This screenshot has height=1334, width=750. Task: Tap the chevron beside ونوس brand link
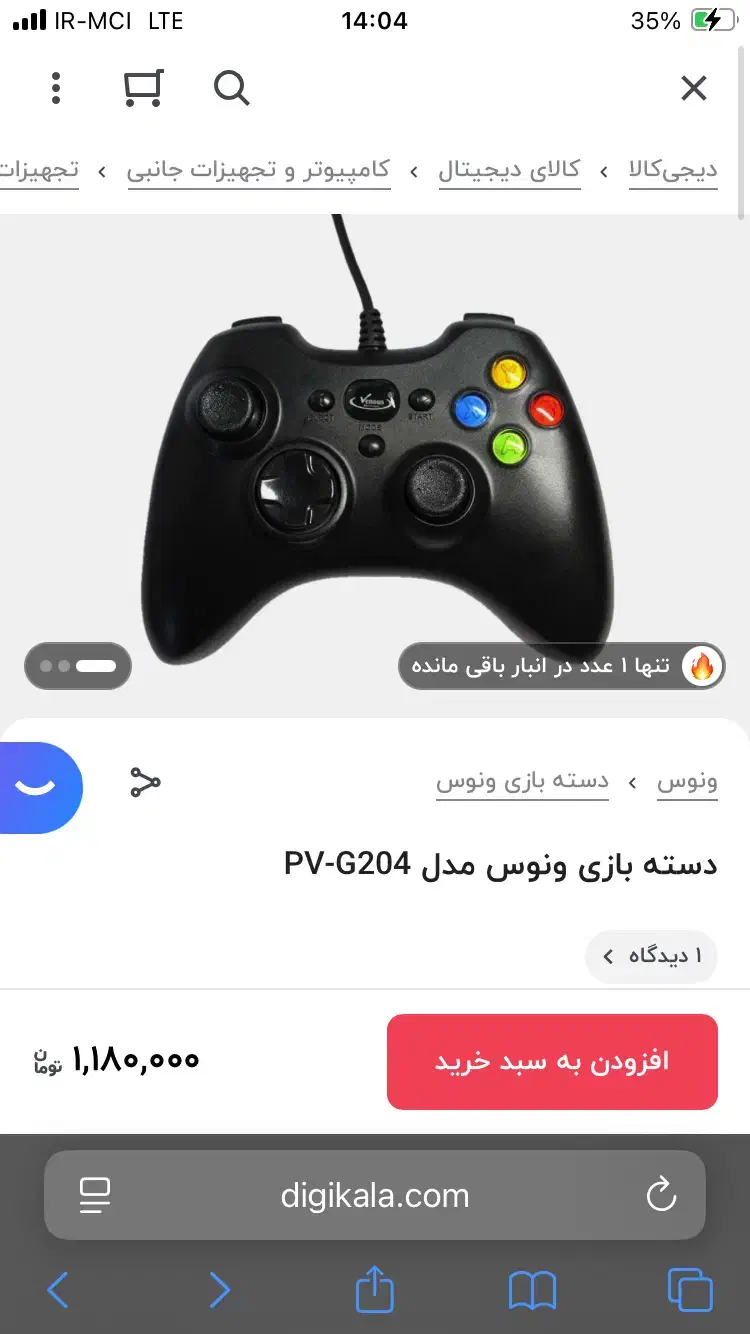pyautogui.click(x=634, y=784)
